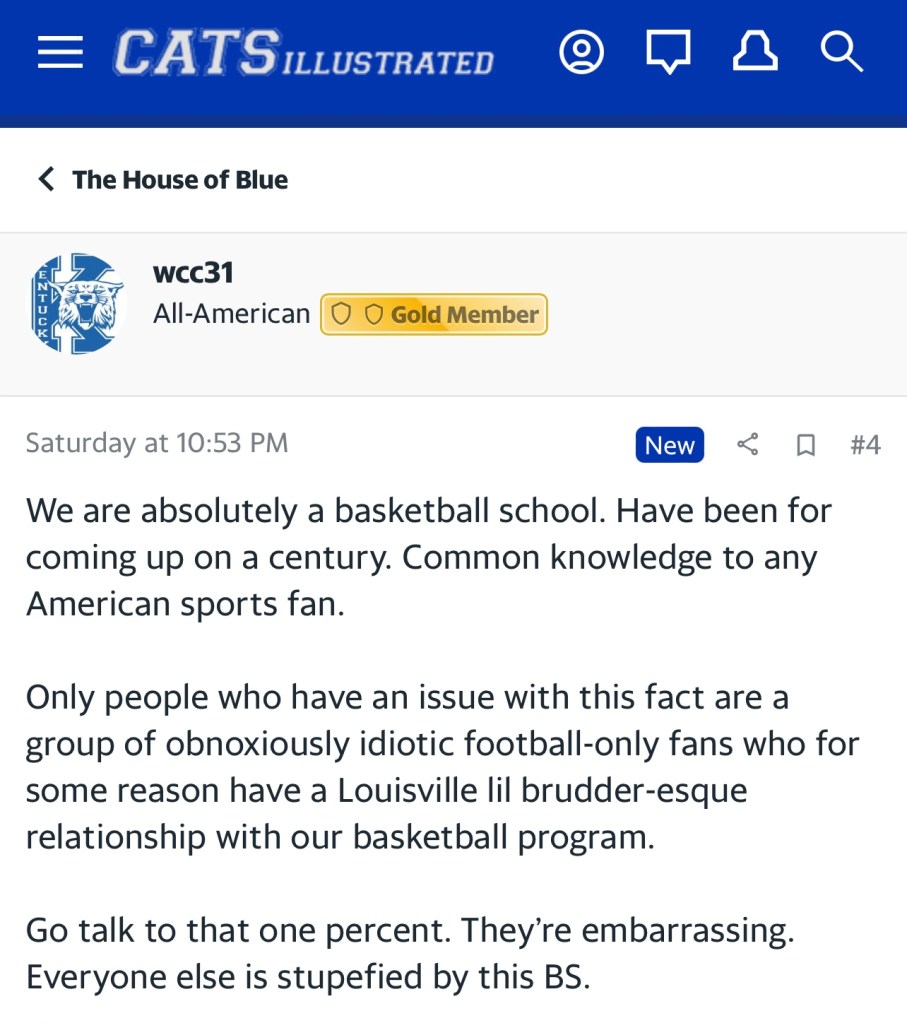Open conversations inbox icon

pyautogui.click(x=668, y=53)
